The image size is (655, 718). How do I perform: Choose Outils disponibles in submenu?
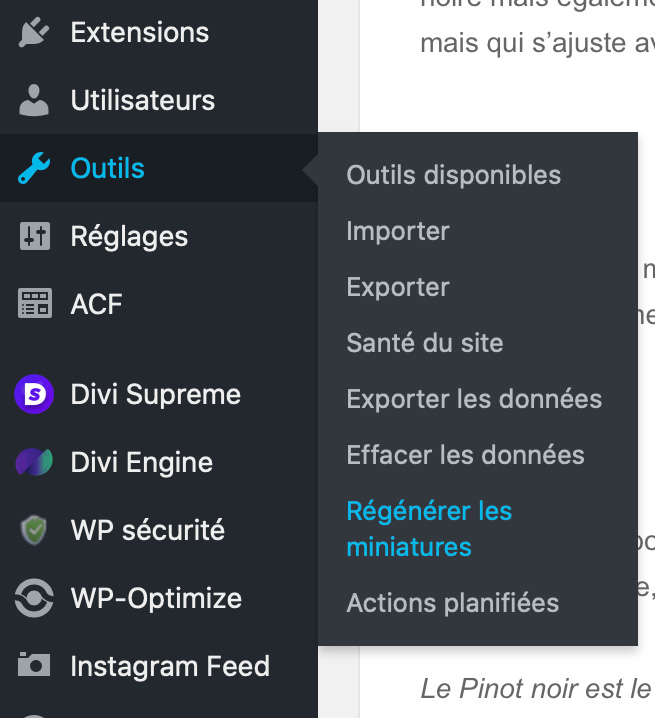453,175
